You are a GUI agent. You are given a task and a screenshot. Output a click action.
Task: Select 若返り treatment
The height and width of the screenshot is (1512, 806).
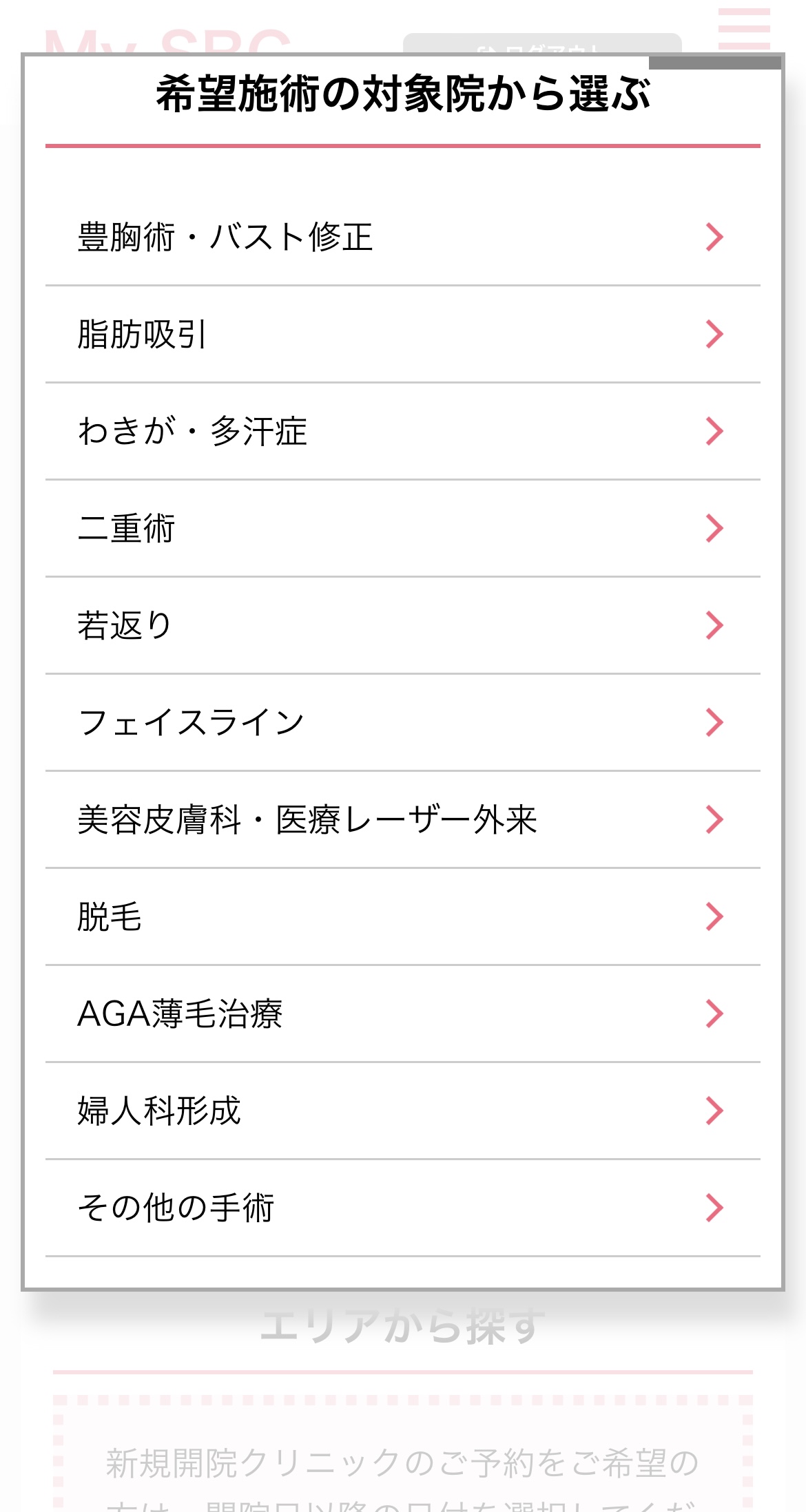pyautogui.click(x=402, y=626)
